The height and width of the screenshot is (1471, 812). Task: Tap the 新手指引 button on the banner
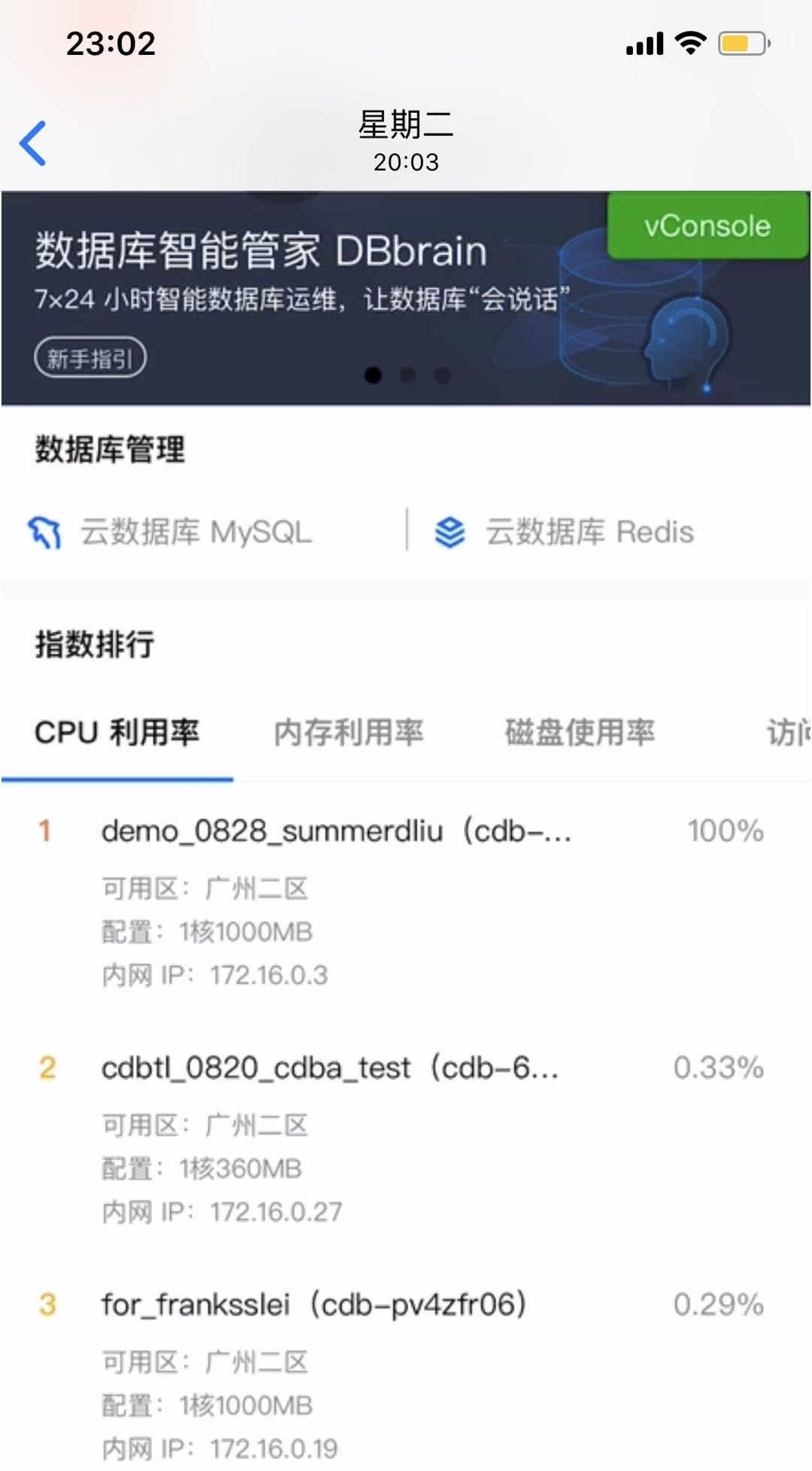point(90,358)
